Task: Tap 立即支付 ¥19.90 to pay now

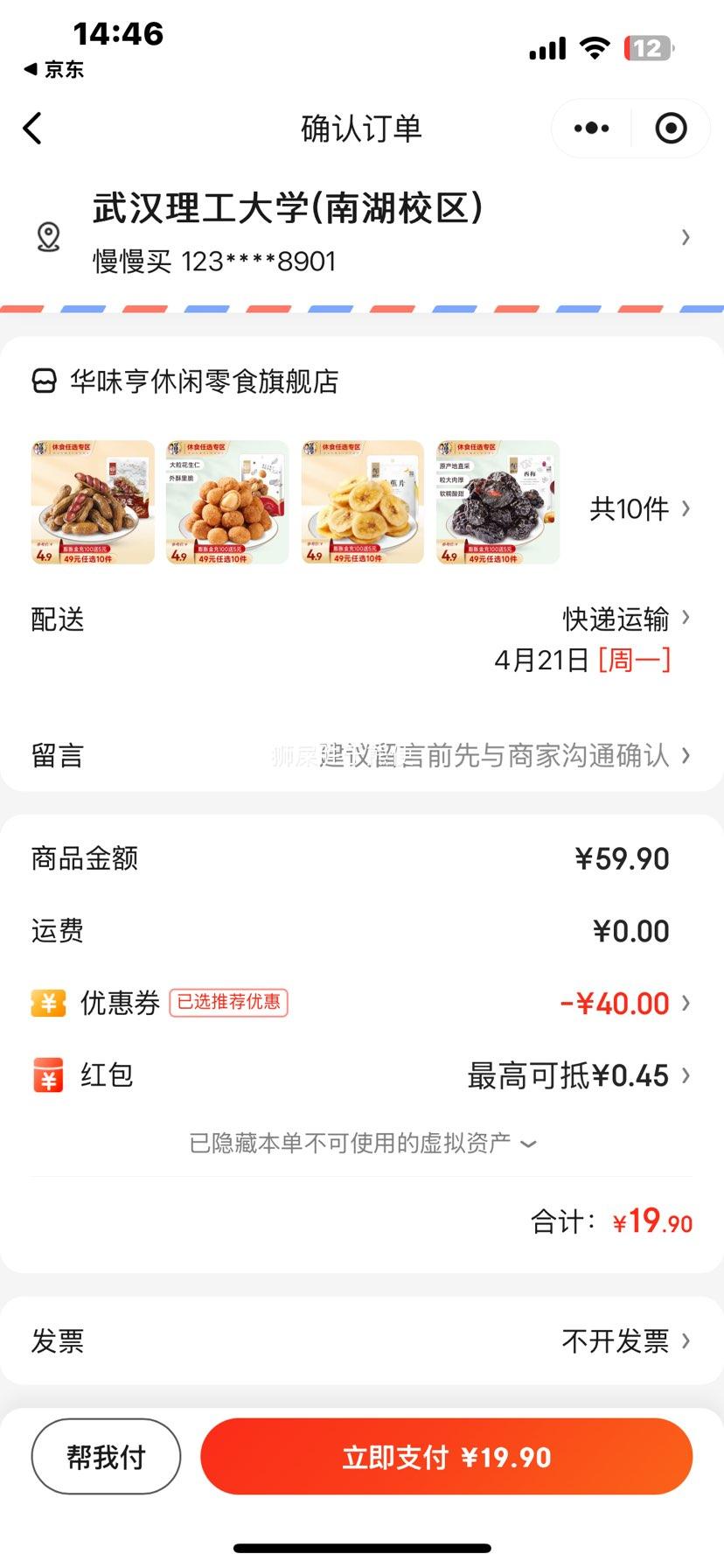Action: click(446, 1457)
